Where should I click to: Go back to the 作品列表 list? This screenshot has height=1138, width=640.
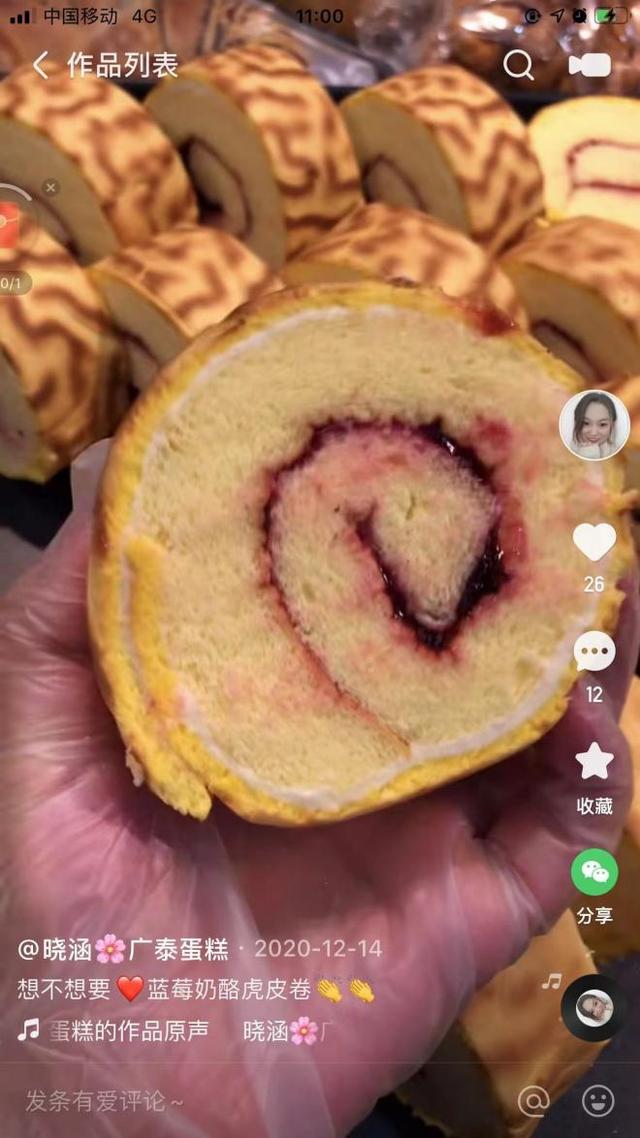click(x=40, y=66)
